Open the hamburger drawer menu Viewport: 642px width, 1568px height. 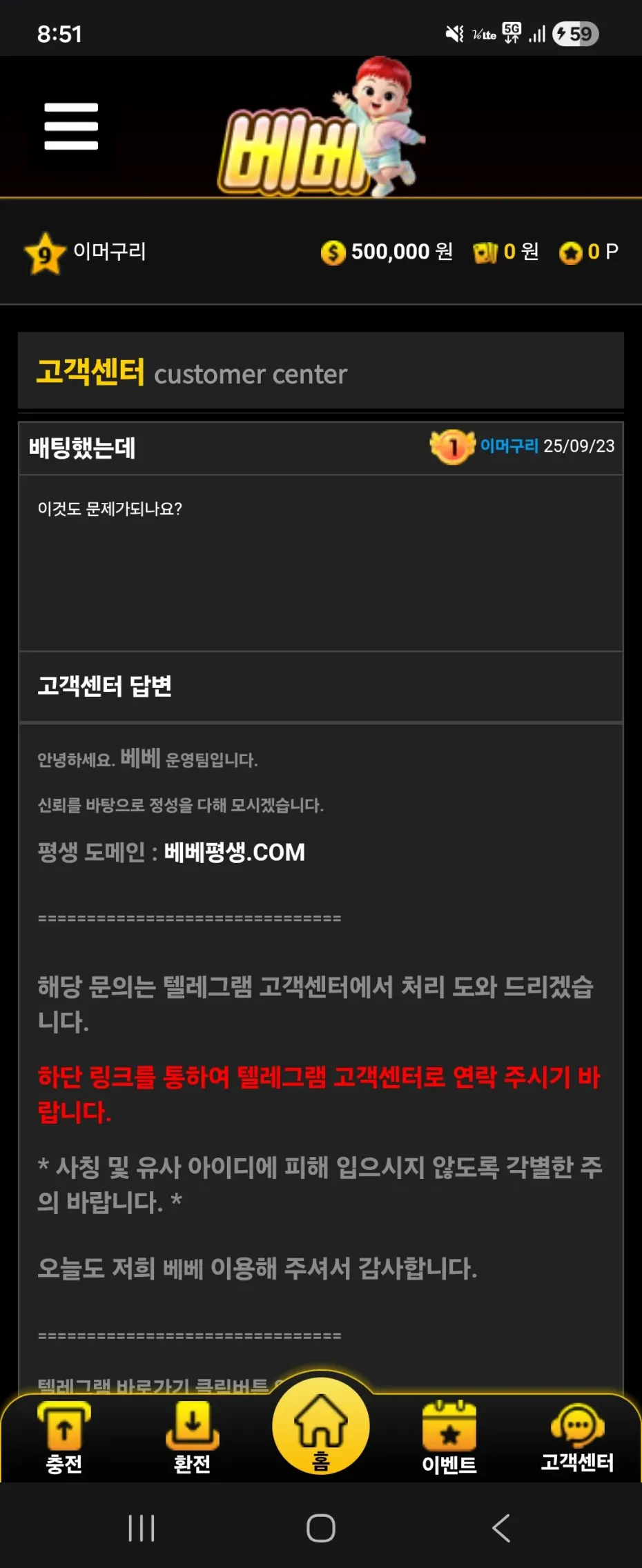click(x=71, y=126)
